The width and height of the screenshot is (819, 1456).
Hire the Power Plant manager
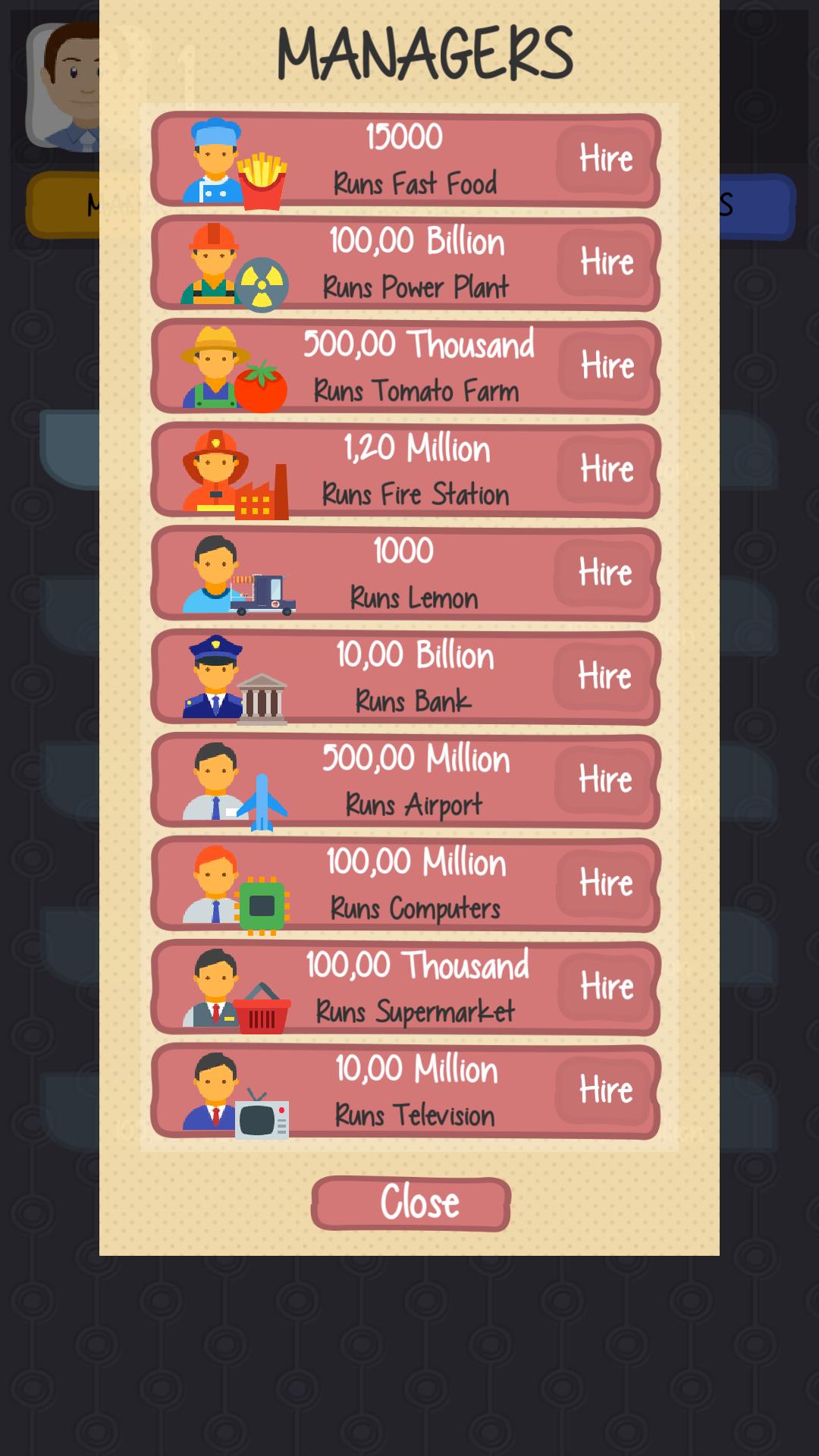click(x=604, y=261)
